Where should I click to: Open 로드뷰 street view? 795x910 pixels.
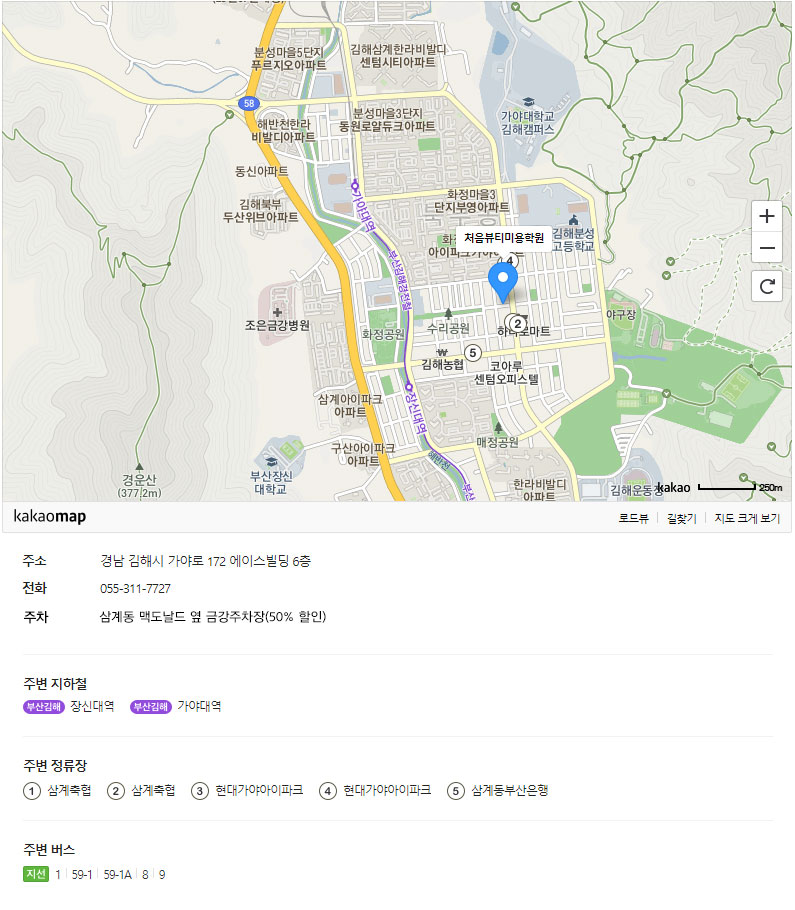click(634, 518)
